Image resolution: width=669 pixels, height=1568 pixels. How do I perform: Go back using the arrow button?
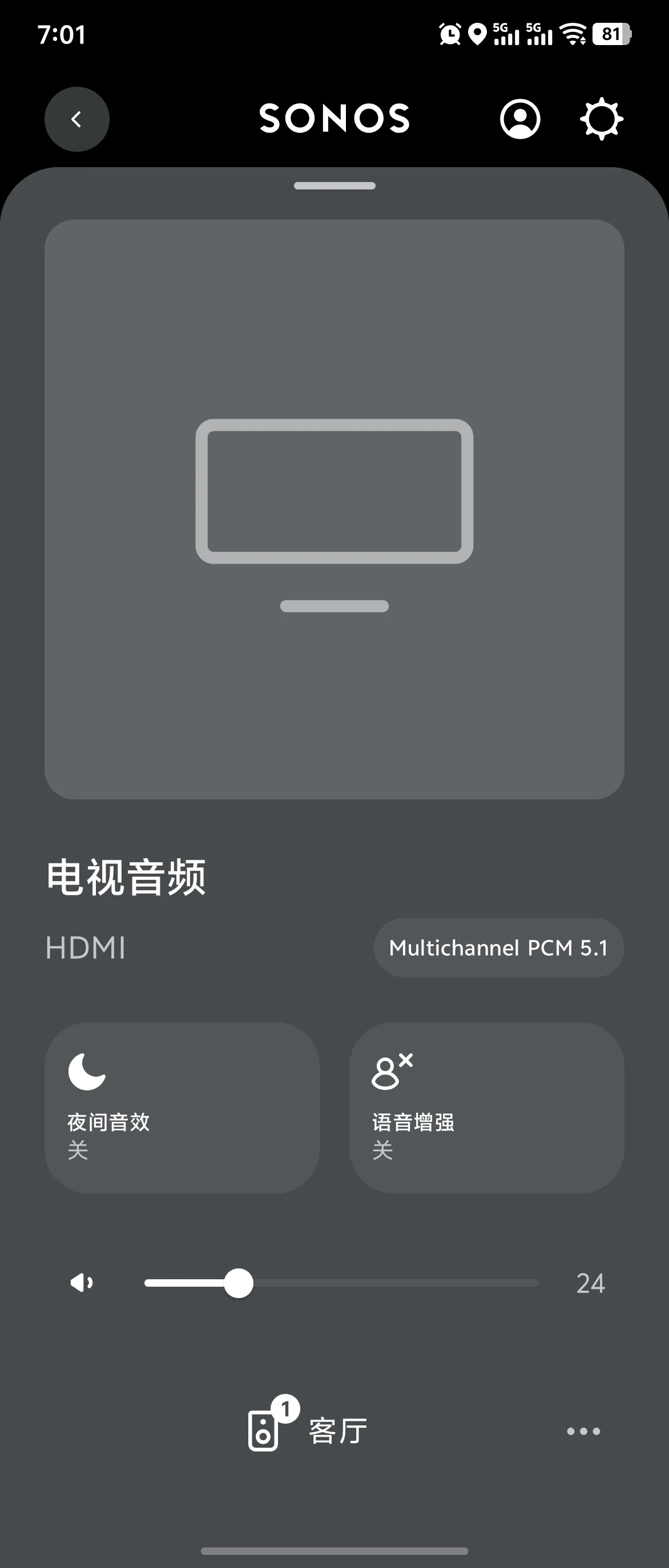point(76,119)
